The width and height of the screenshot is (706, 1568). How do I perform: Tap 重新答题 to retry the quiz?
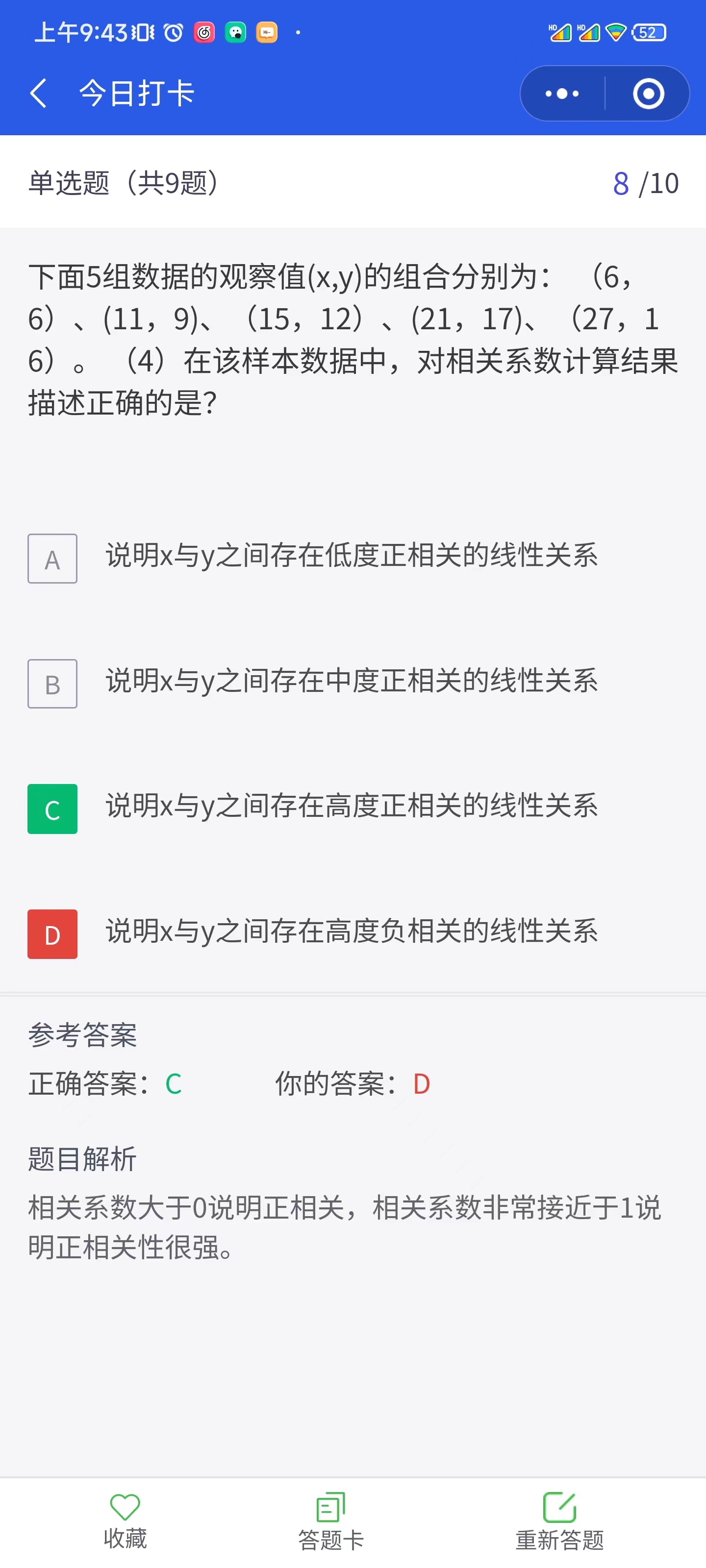coord(559,1521)
